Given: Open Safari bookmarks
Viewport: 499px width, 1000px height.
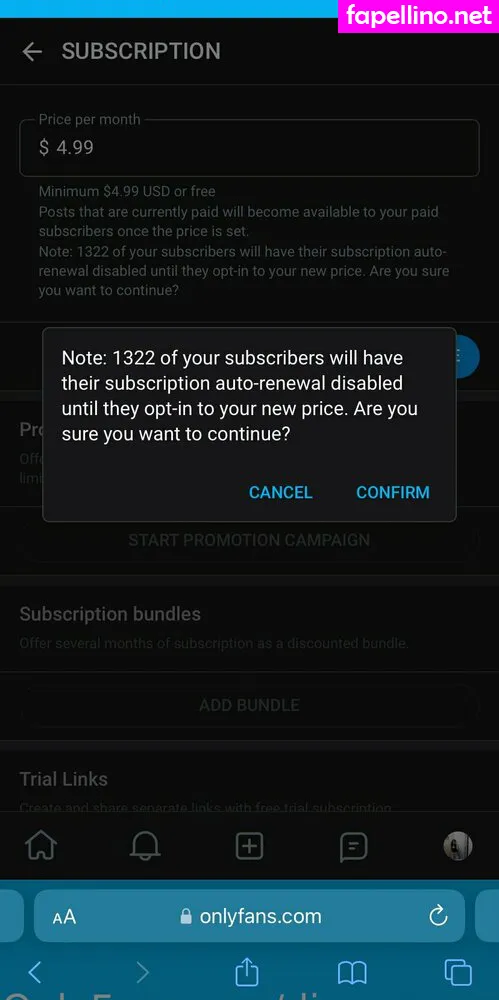Looking at the screenshot, I should [x=352, y=973].
